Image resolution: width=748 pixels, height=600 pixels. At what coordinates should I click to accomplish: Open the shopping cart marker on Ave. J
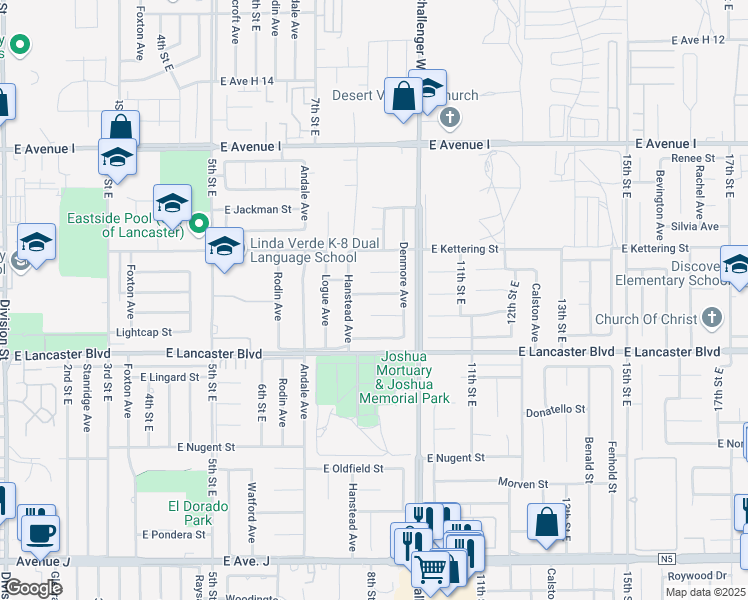pos(430,570)
